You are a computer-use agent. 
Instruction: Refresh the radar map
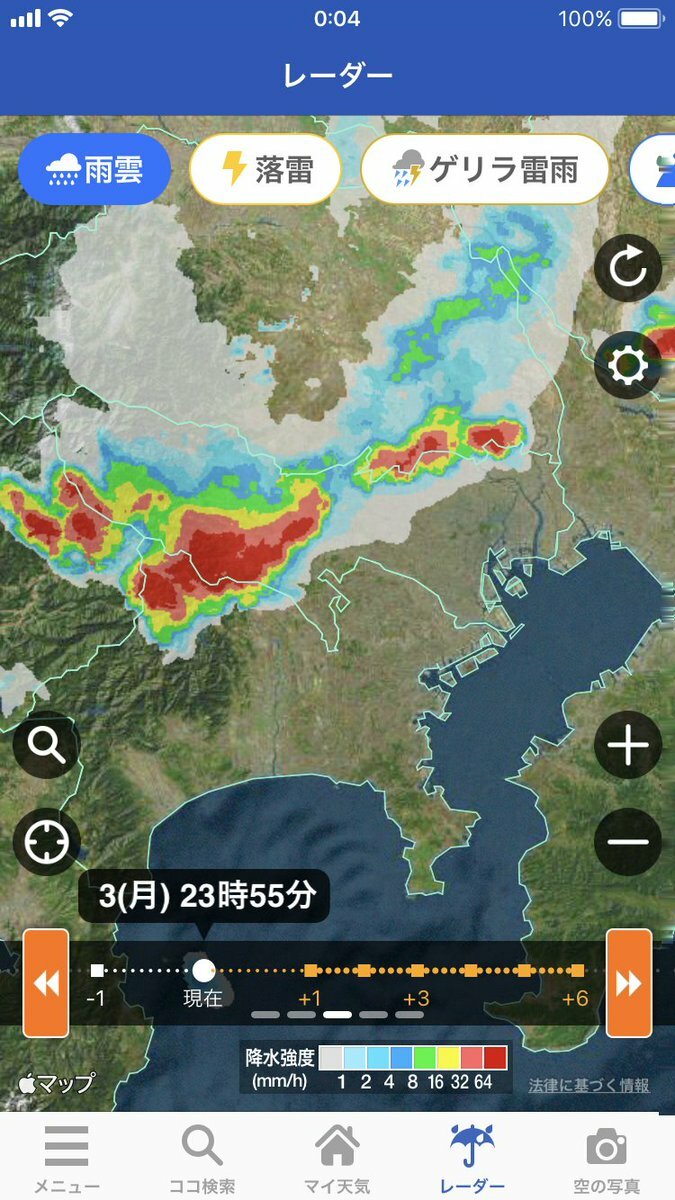pos(628,268)
